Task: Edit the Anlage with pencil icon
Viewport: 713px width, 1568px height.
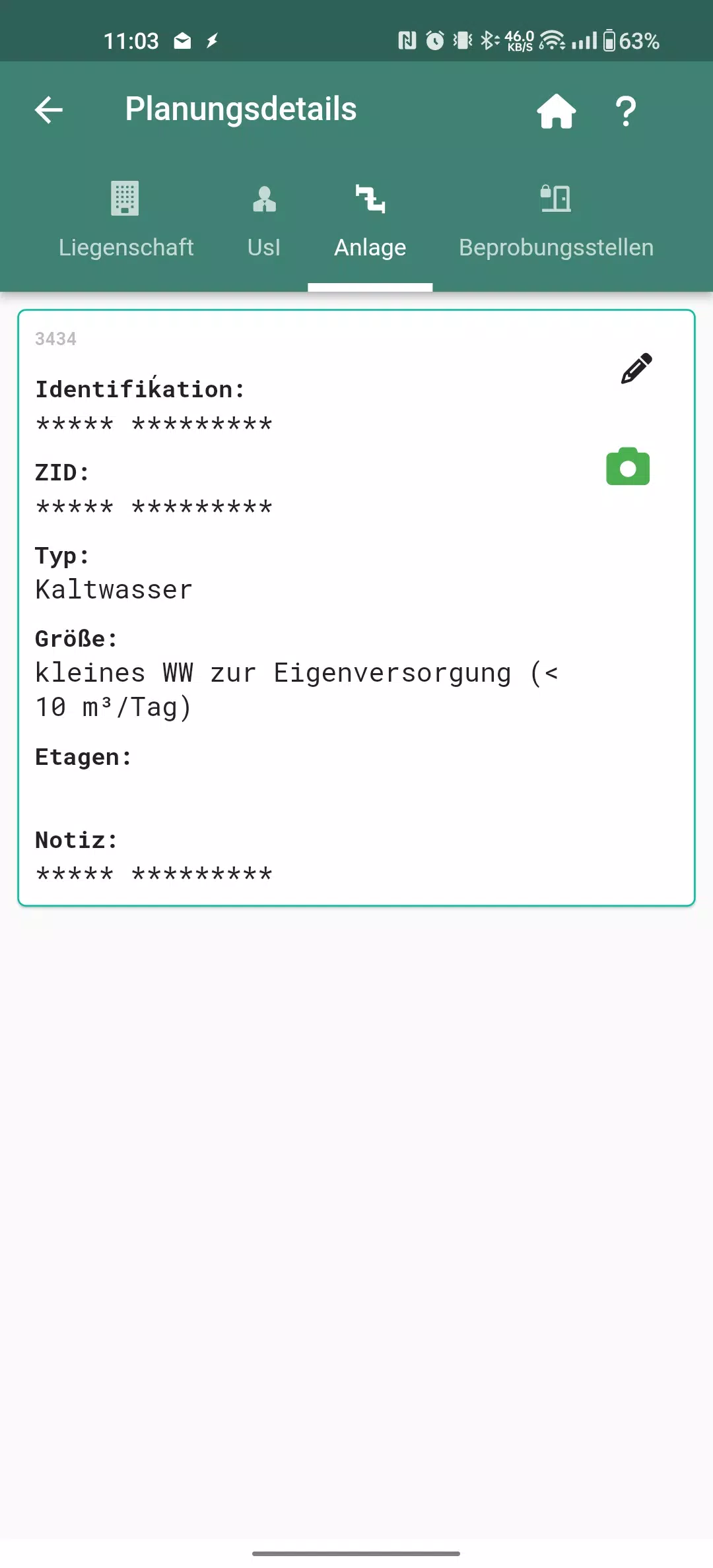Action: [636, 368]
